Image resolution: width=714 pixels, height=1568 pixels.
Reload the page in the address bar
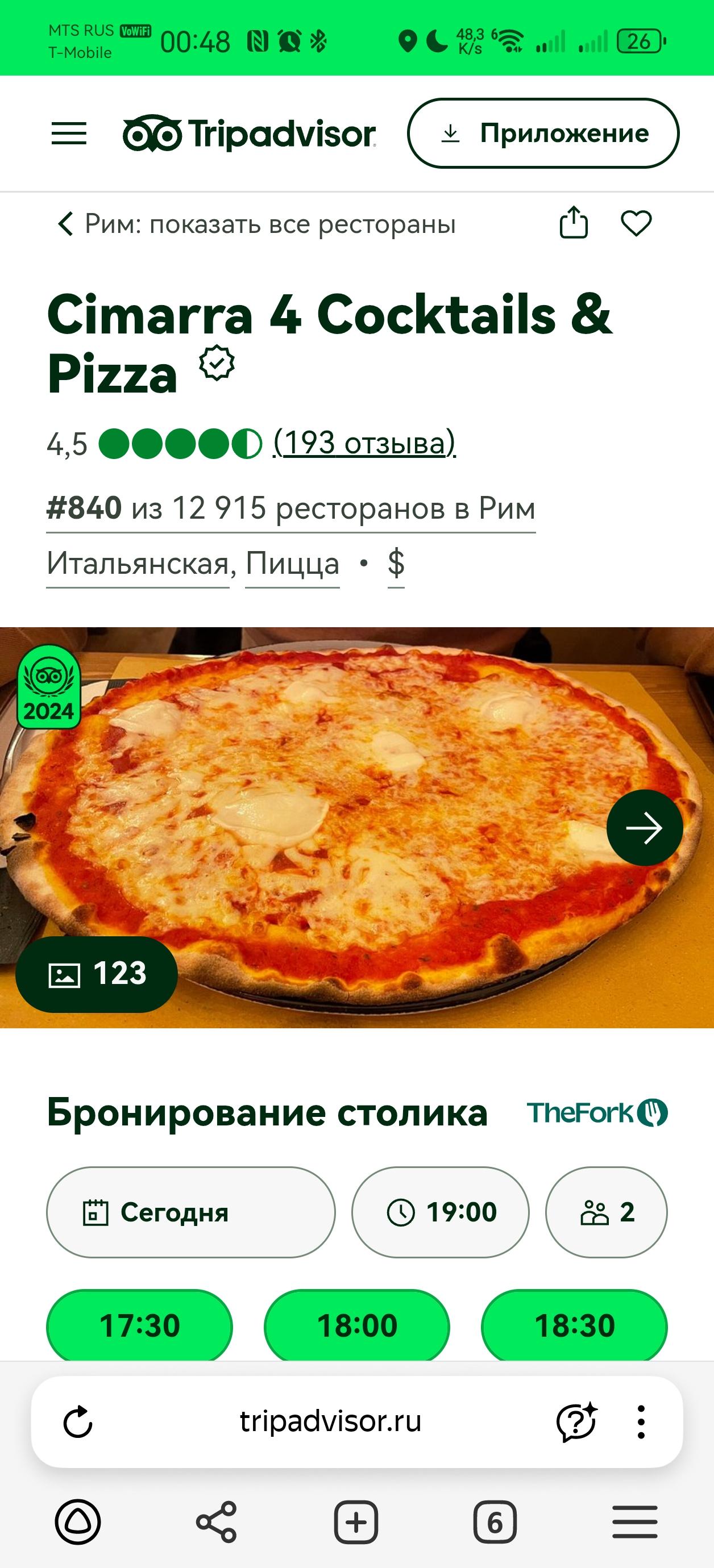tap(78, 1423)
